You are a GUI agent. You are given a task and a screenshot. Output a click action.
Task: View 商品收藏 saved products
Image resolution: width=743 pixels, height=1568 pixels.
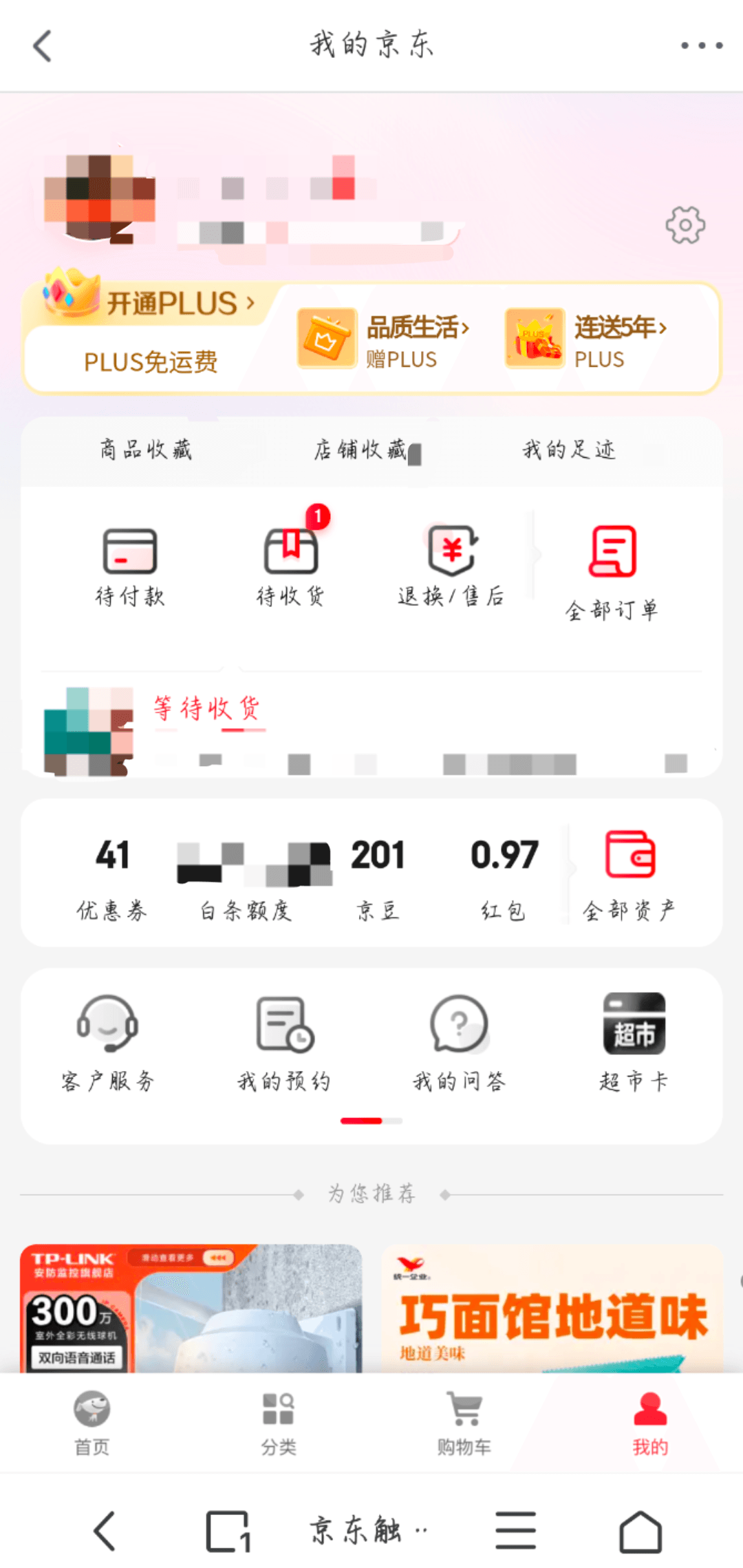[x=146, y=450]
